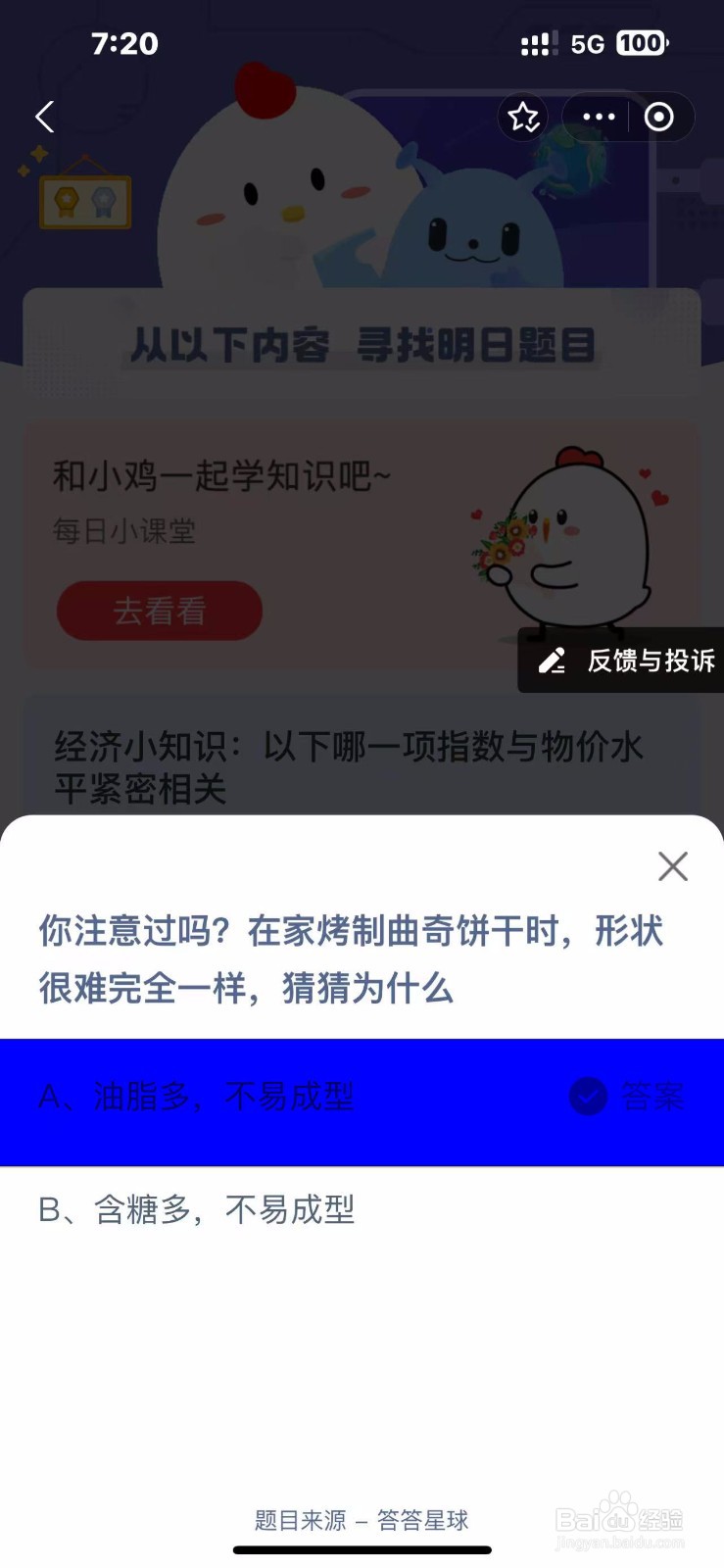Open the 每日小课堂 section
The image size is (724, 1568).
pyautogui.click(x=124, y=532)
